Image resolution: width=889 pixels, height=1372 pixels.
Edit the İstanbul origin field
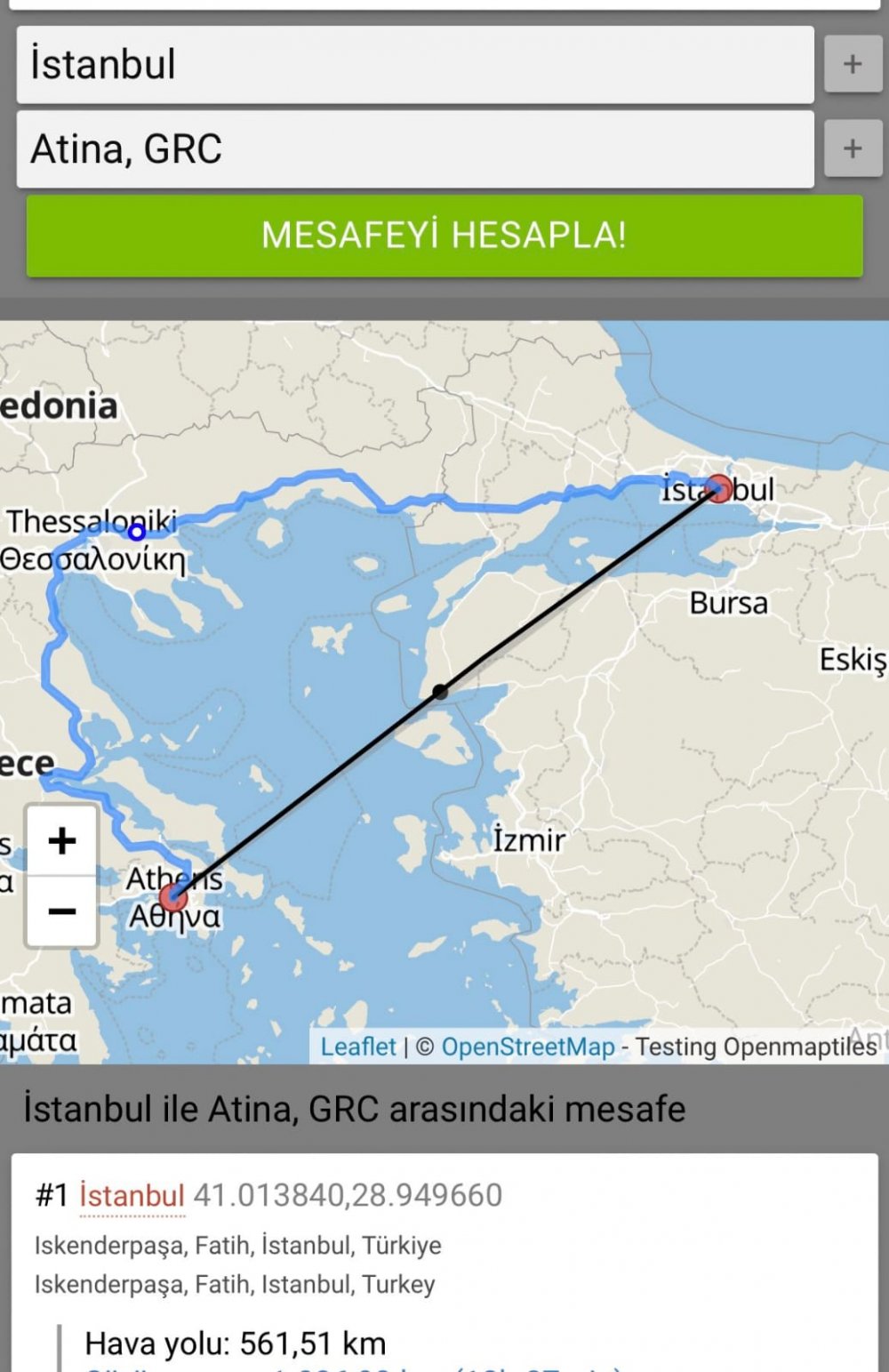click(x=414, y=65)
